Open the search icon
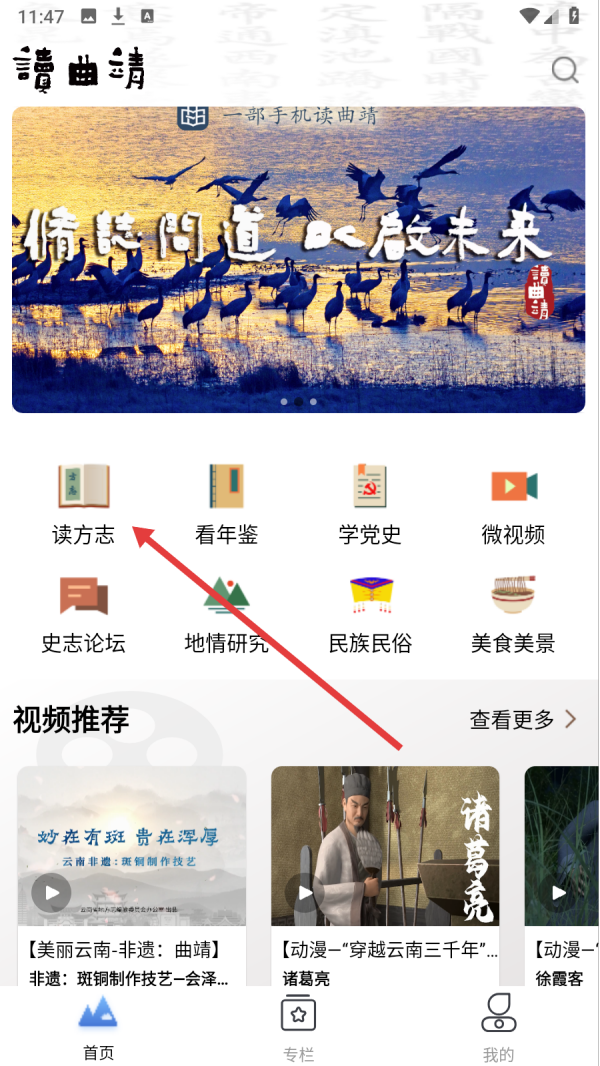 pos(565,70)
